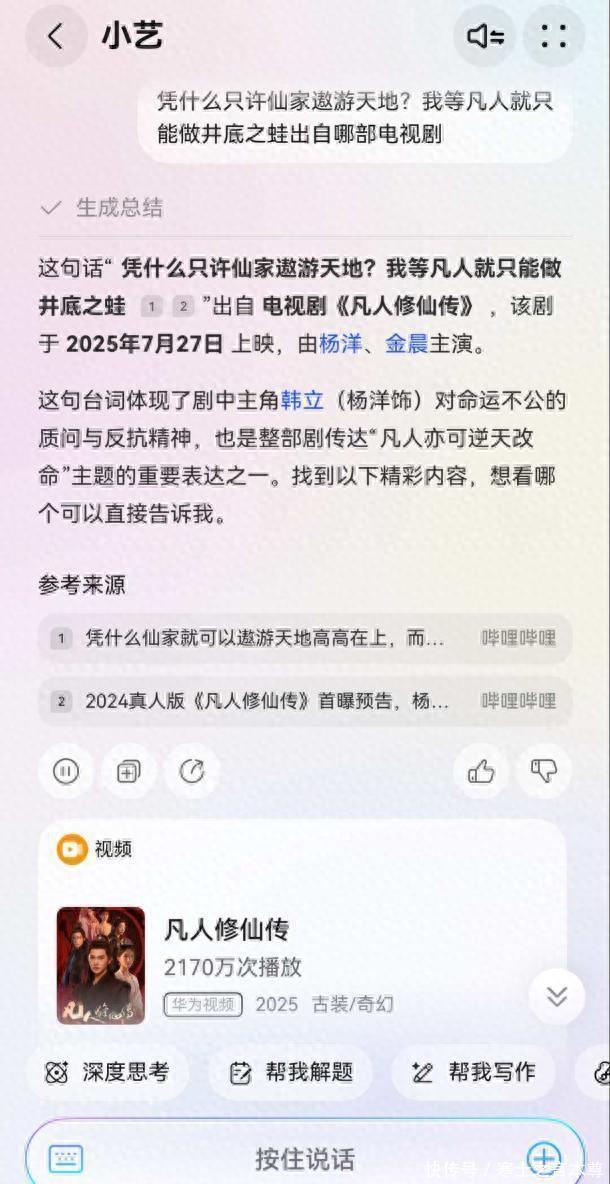Open the 金晨 link

click(406, 344)
